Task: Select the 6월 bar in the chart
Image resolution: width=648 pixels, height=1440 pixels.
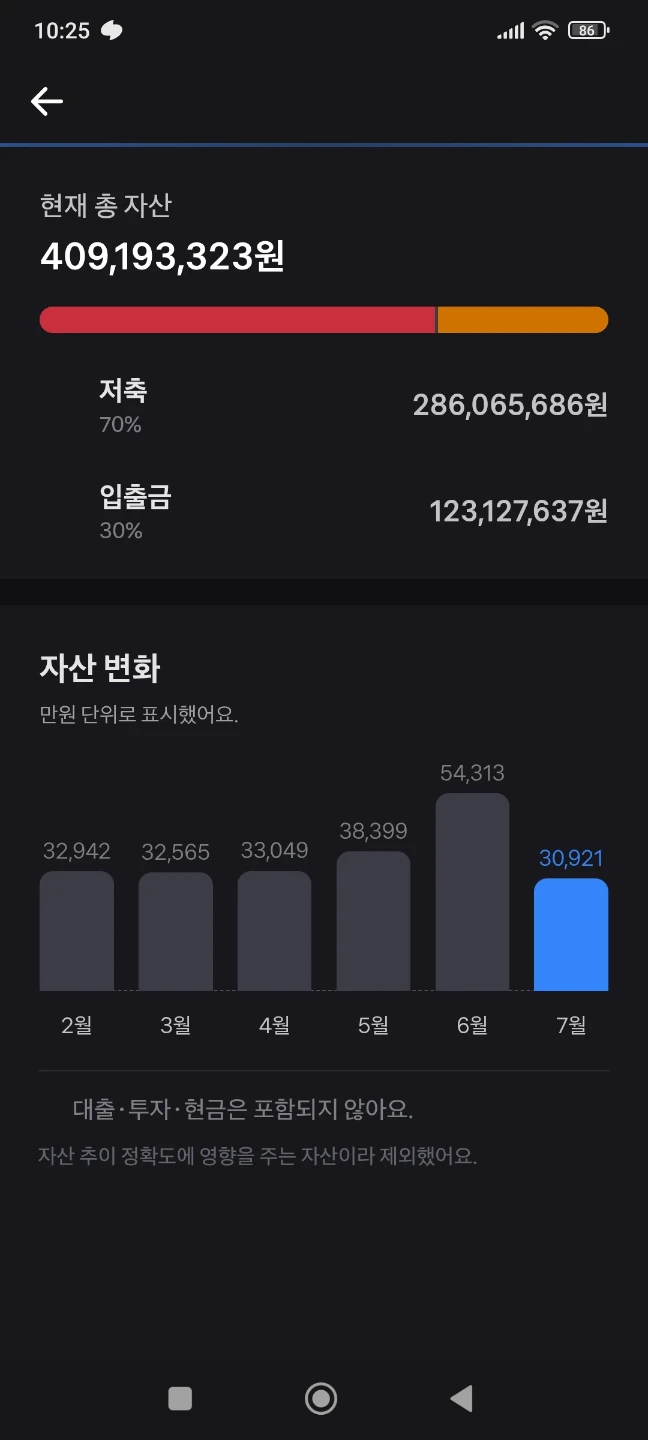Action: coord(472,892)
